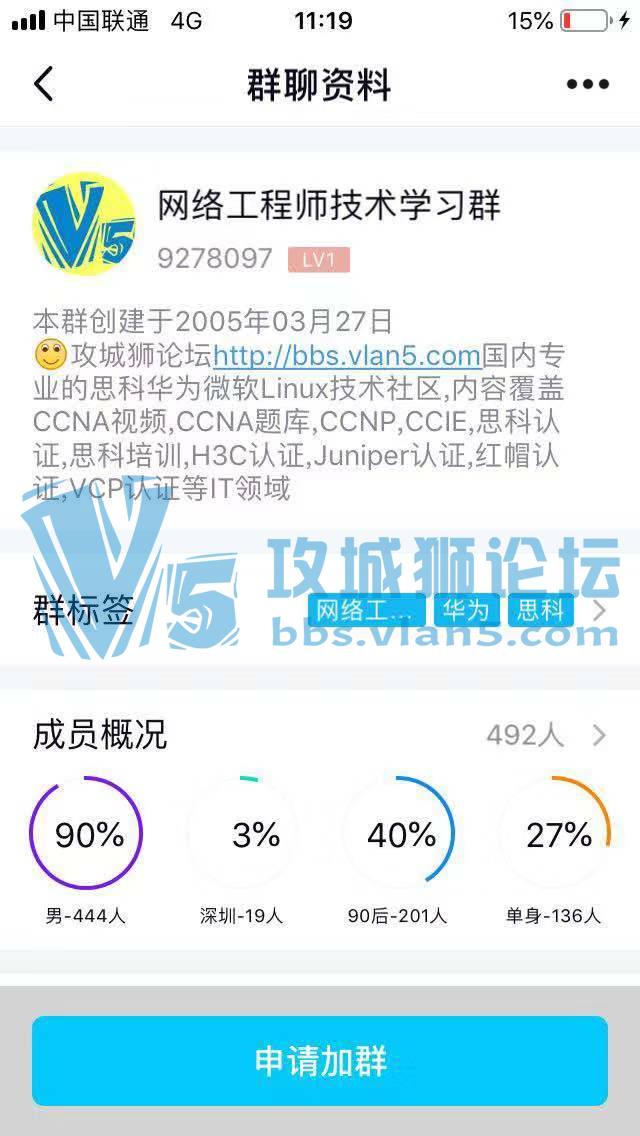
Task: Open the 群标签 group tags row
Action: (x=320, y=609)
